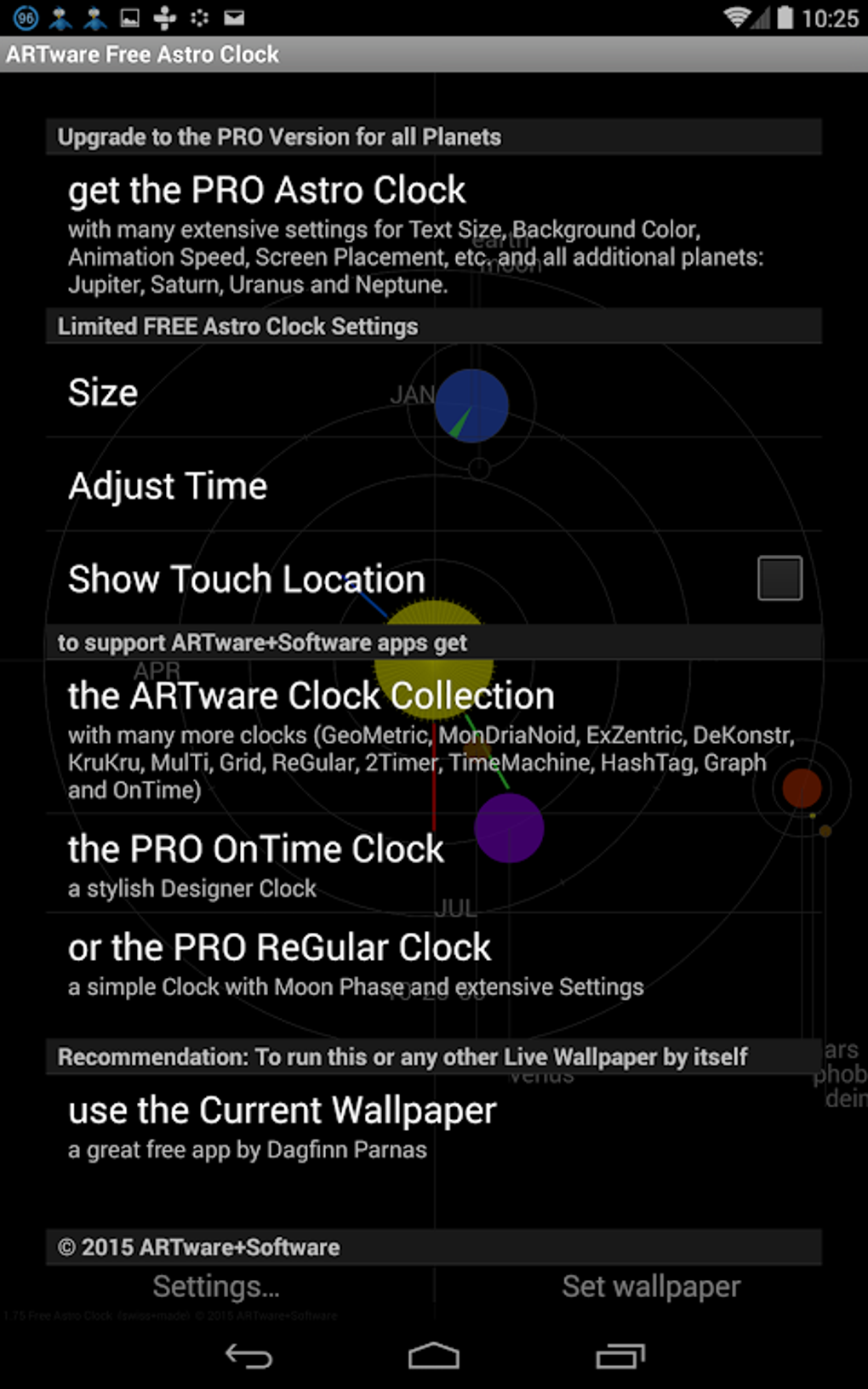Screen dimensions: 868x1389
Task: Enable Show Touch Location
Action: point(779,577)
